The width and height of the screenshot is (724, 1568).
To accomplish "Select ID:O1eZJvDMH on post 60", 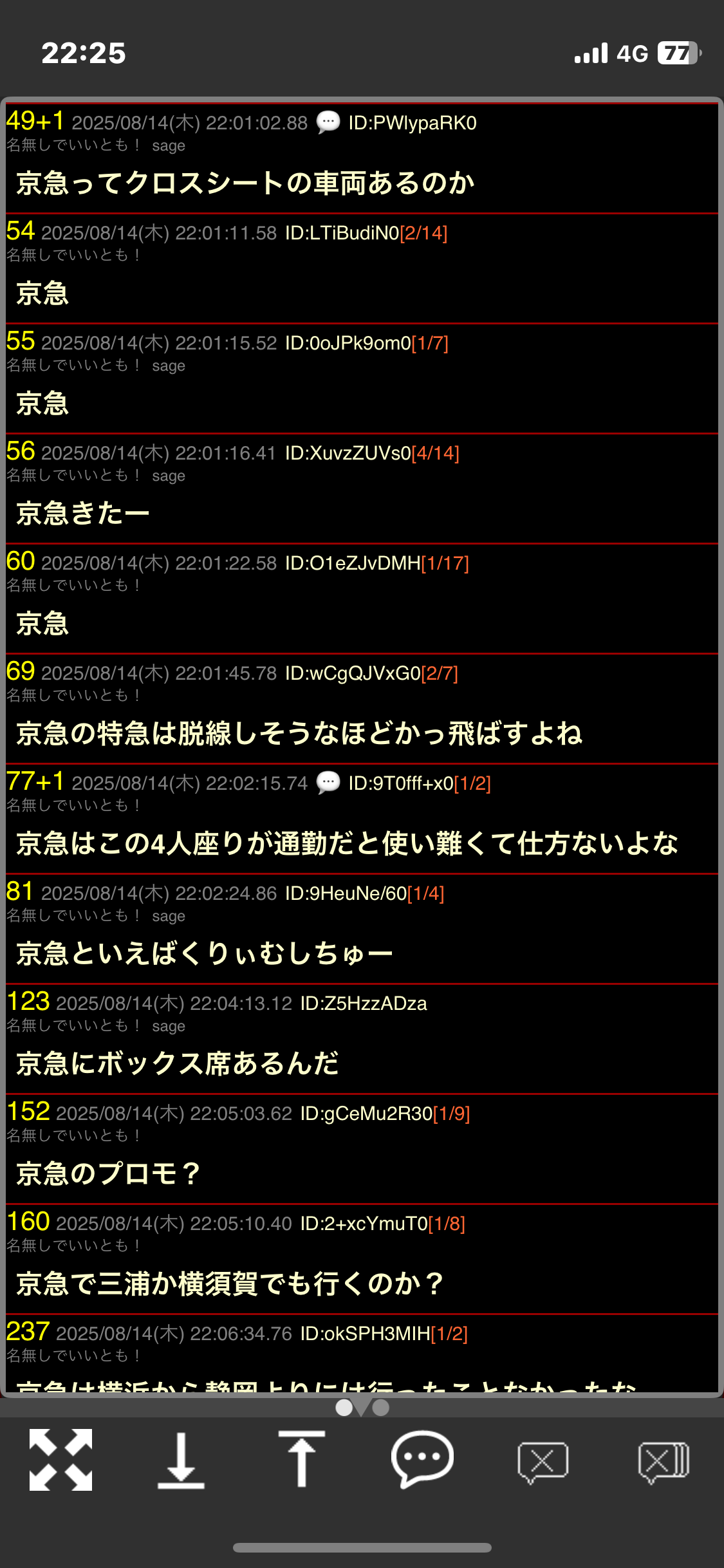I will tap(353, 563).
